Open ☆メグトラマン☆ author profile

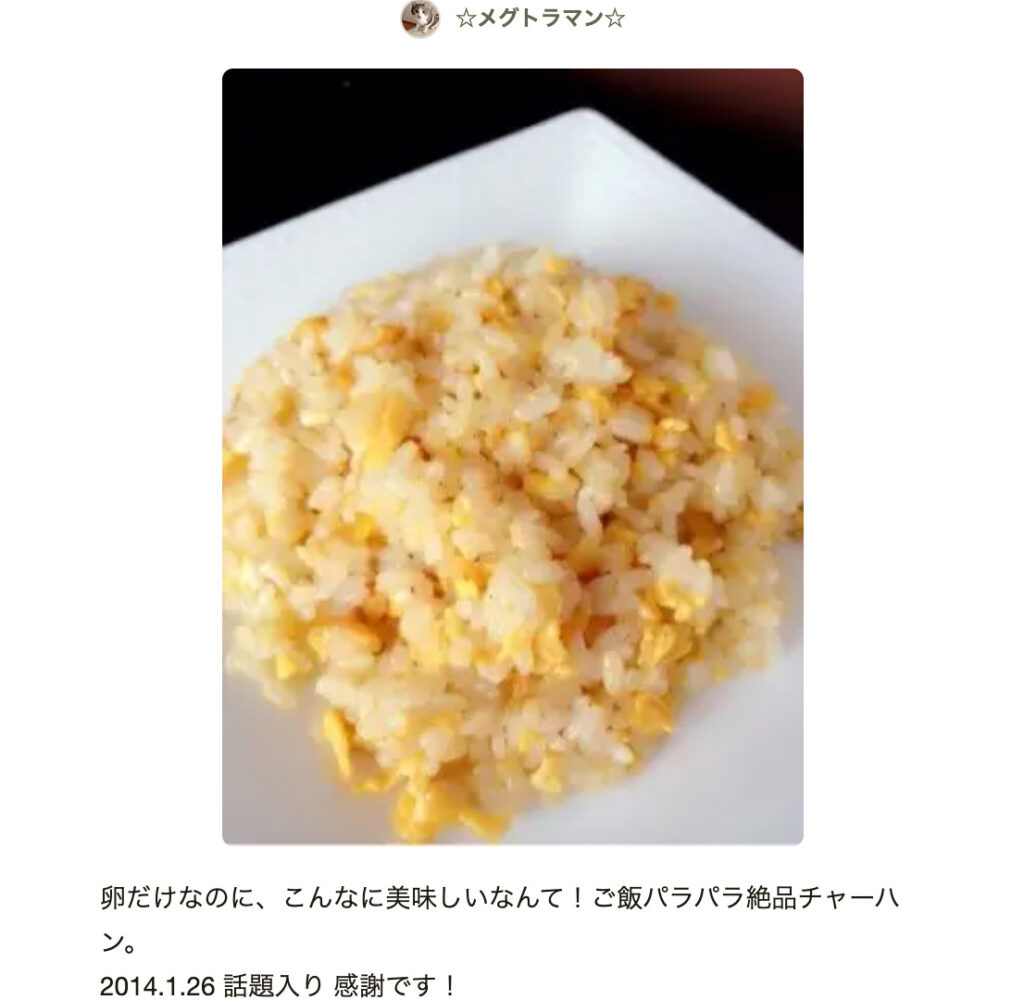click(x=538, y=19)
